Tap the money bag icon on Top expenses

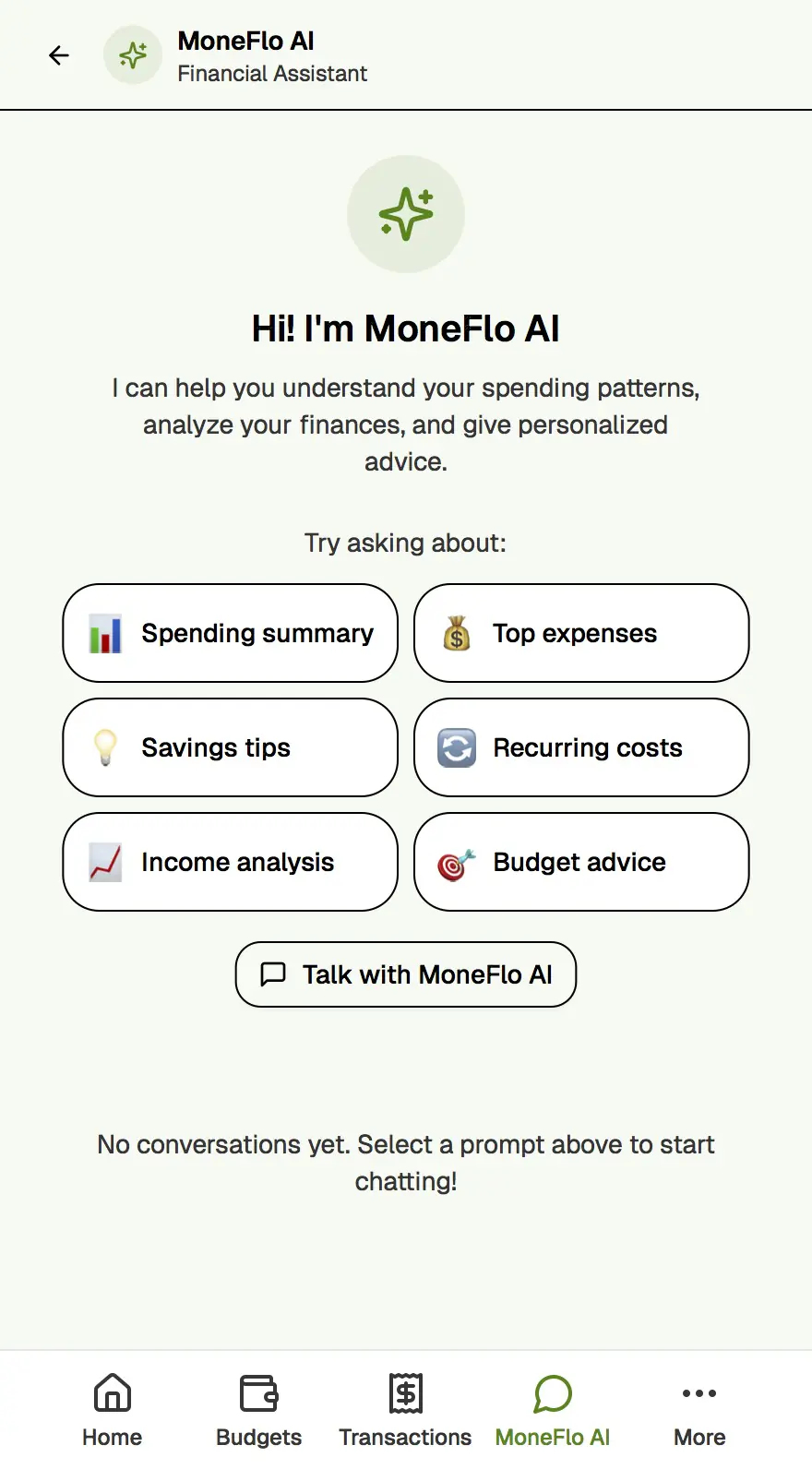click(456, 633)
